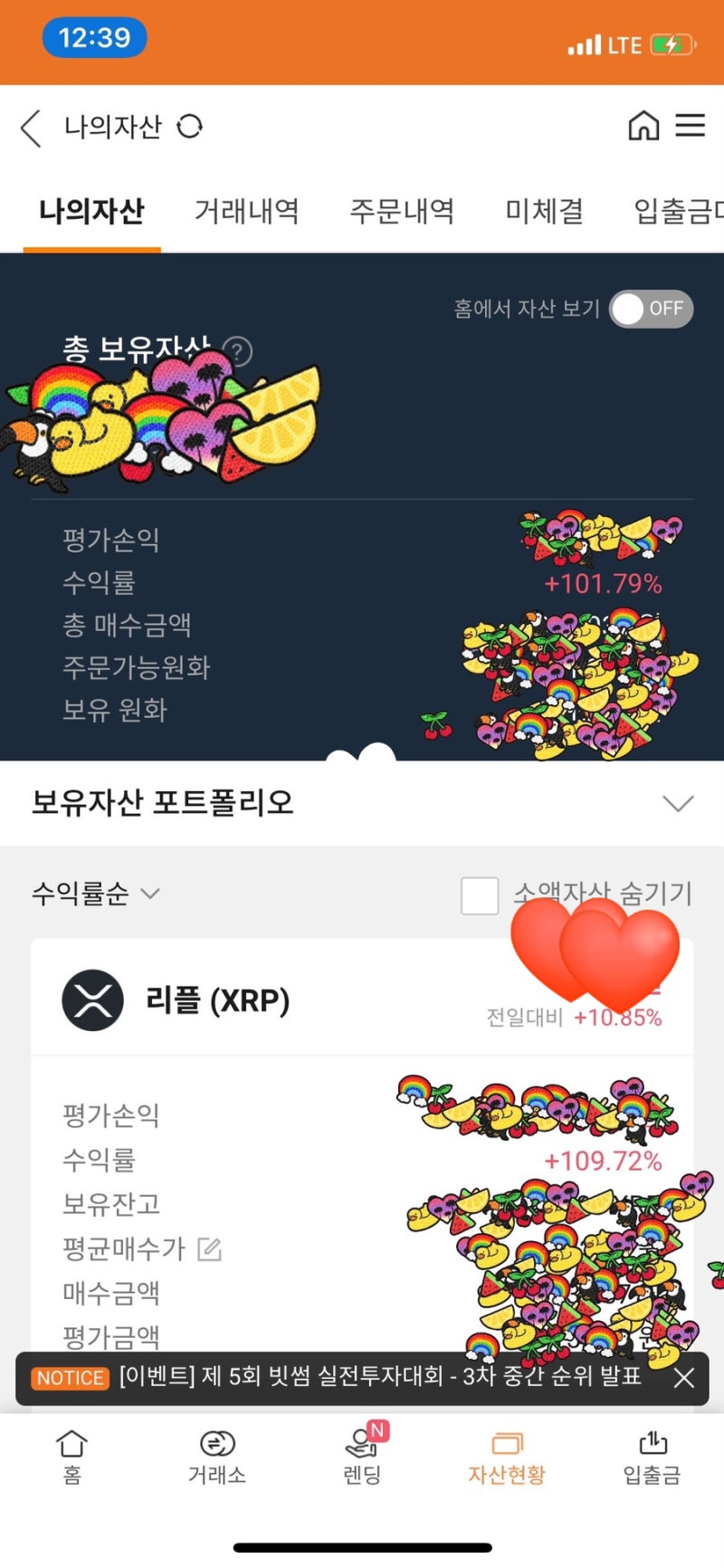Open the 렌딩 bottom tab

coord(362,1457)
